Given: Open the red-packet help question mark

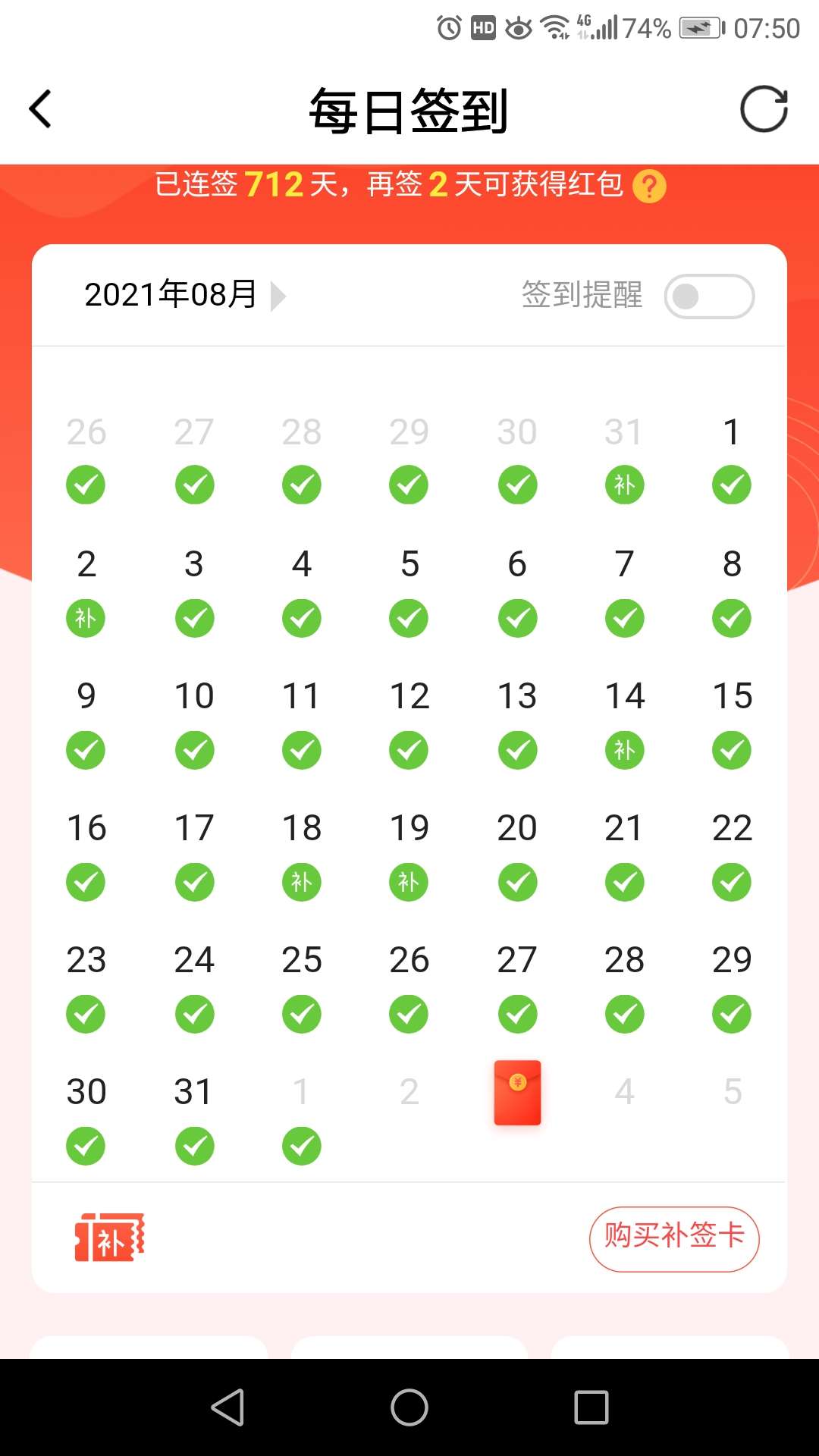Looking at the screenshot, I should click(649, 186).
